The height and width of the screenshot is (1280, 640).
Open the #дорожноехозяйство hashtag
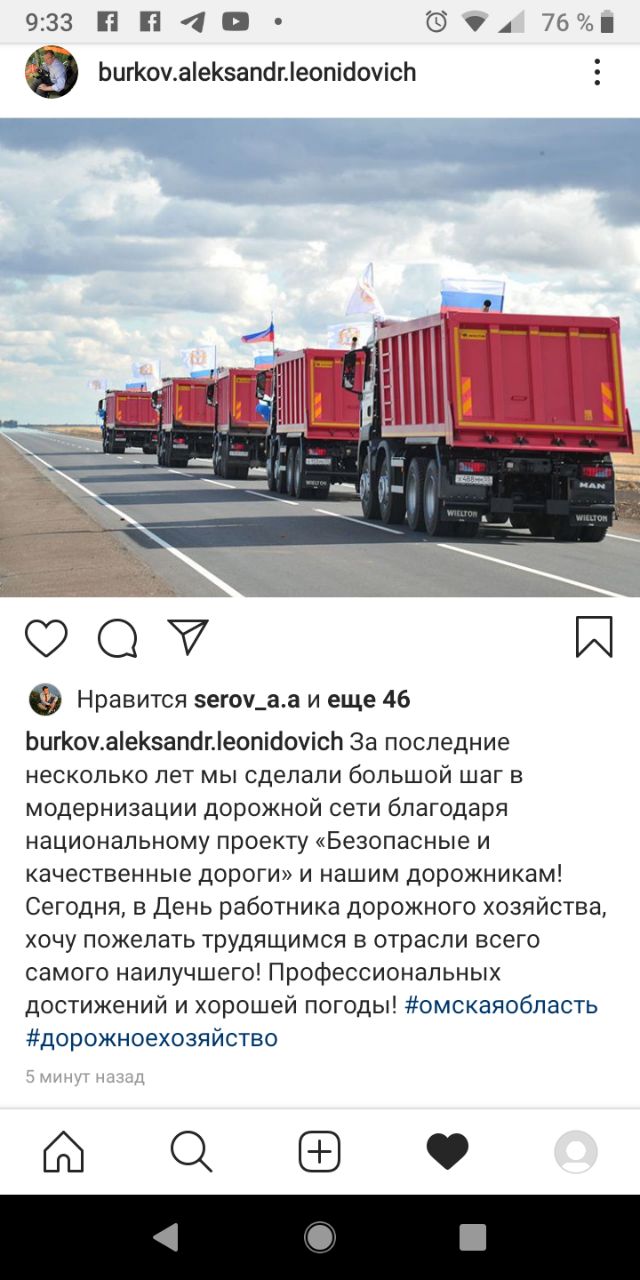click(x=152, y=1038)
